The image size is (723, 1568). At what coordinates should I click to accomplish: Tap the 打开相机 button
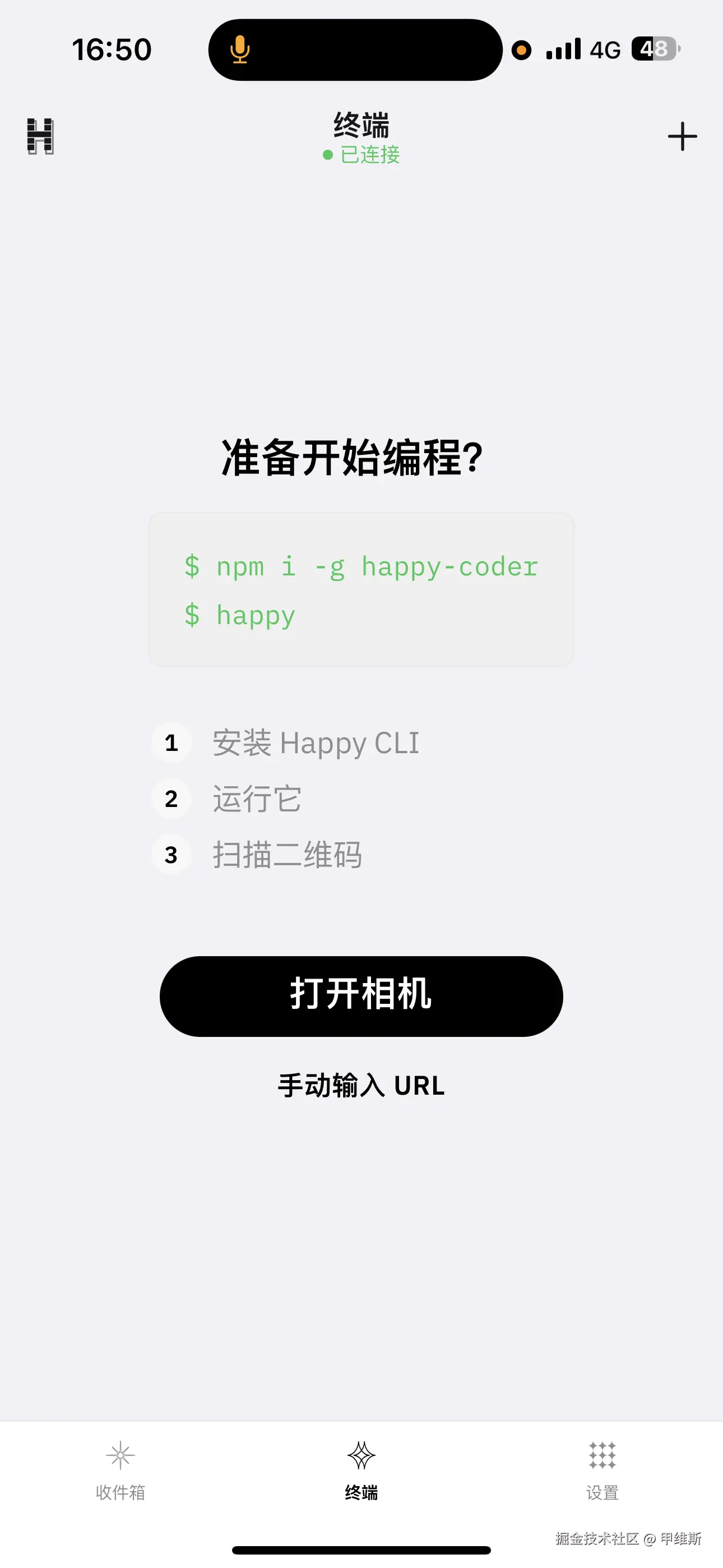click(x=361, y=996)
